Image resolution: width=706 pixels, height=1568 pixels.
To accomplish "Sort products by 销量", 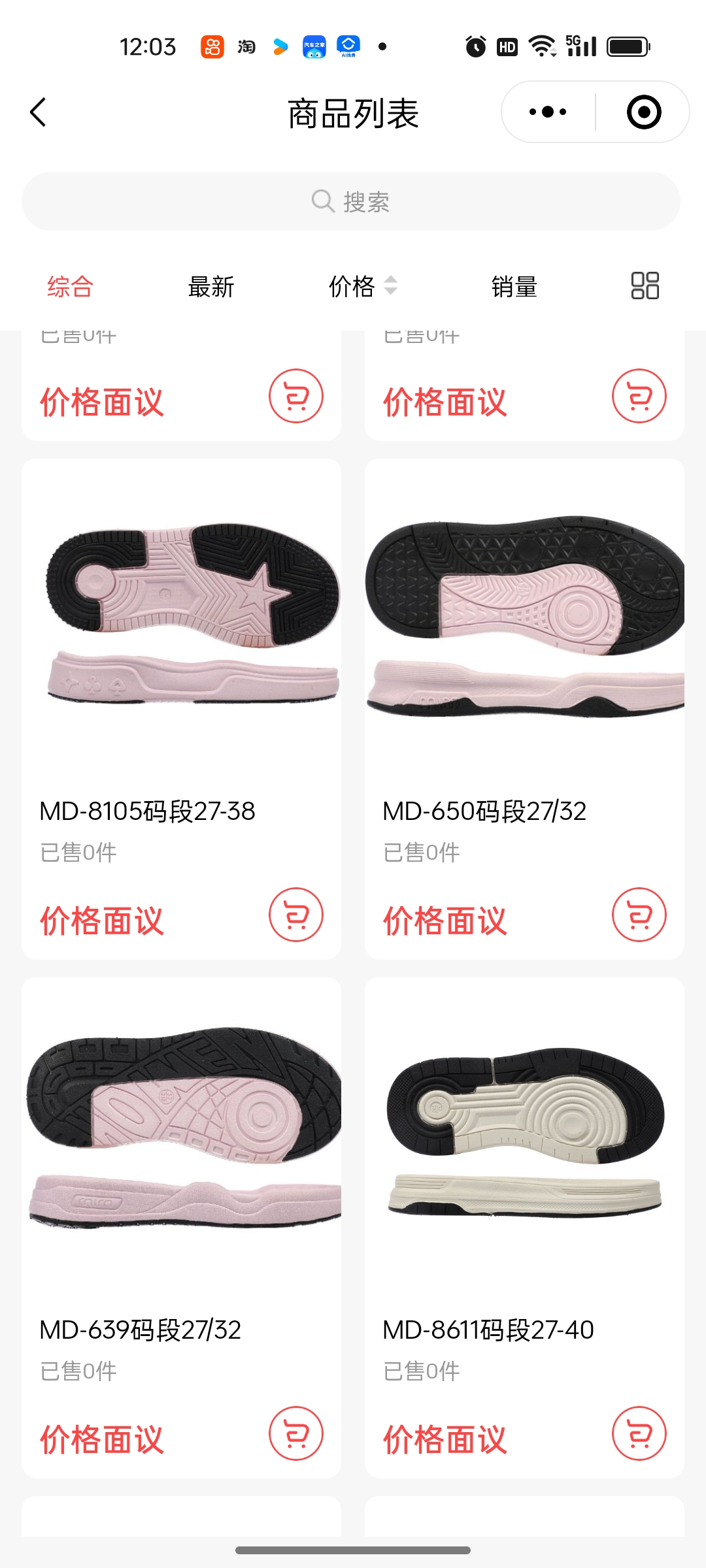I will 514,287.
